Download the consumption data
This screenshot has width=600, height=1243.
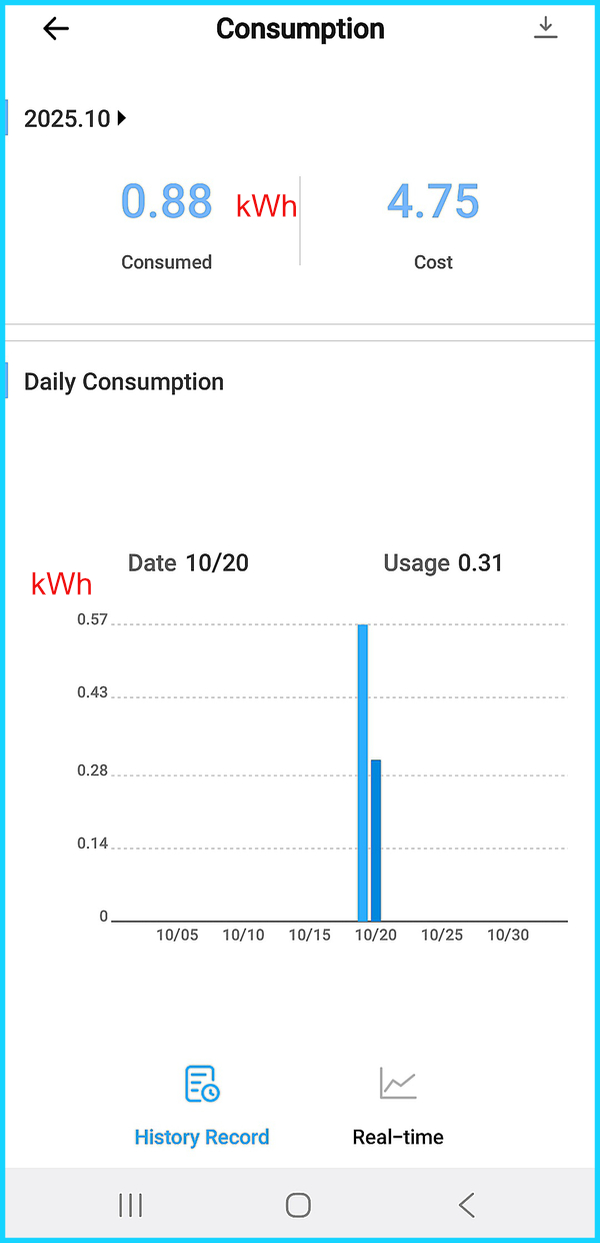tap(545, 28)
